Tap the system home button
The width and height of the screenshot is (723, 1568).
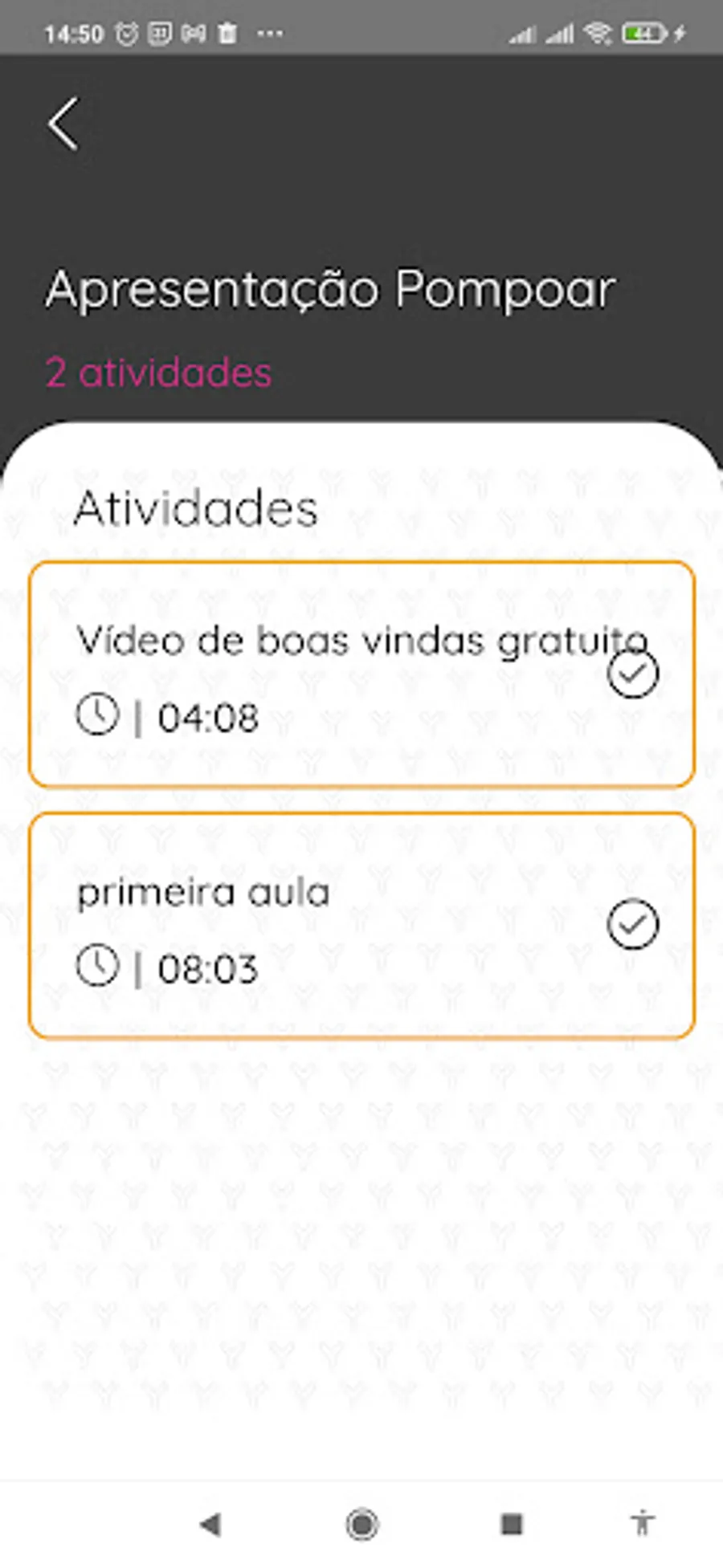[x=361, y=1523]
